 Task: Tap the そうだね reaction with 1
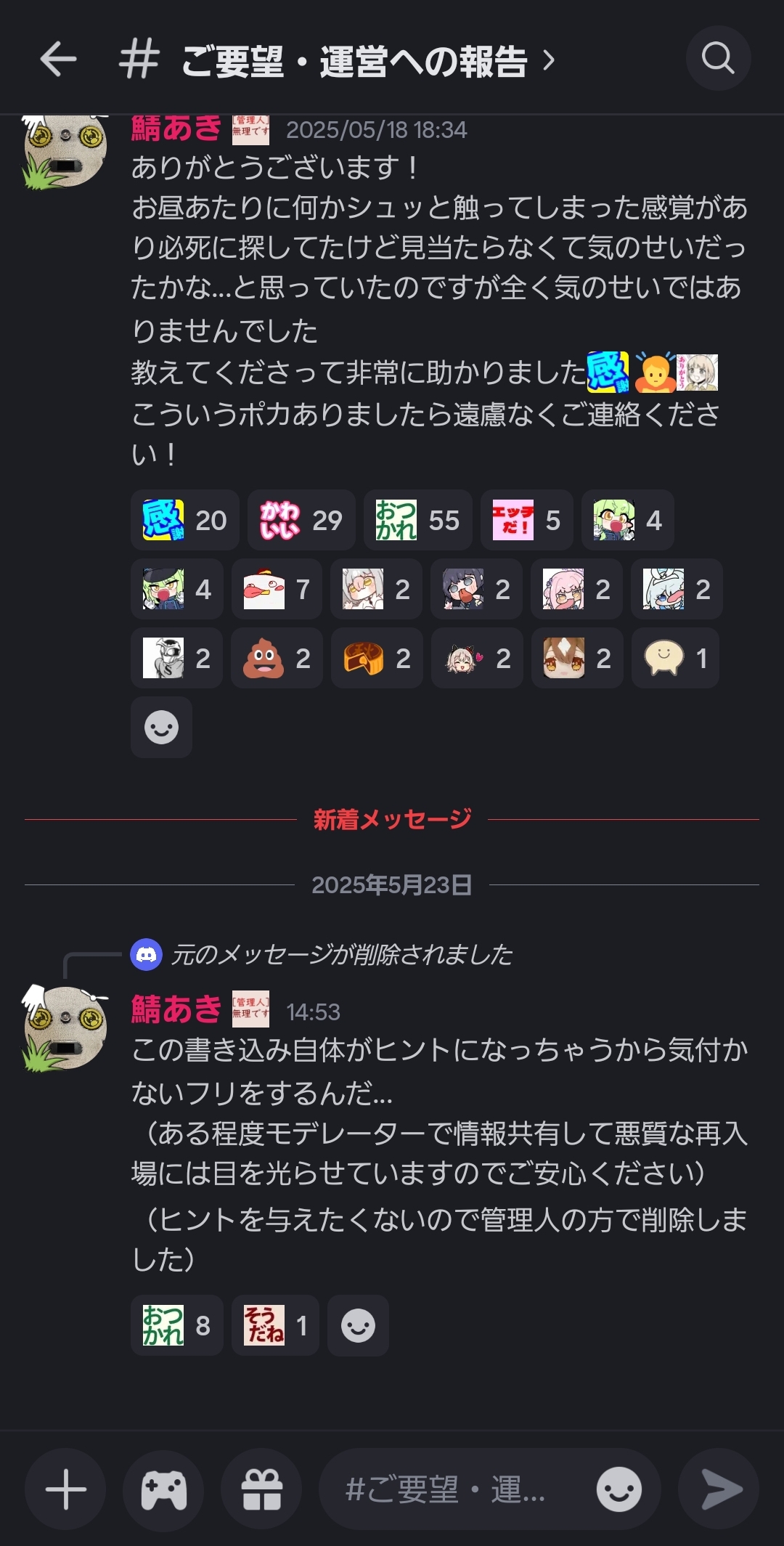coord(275,1325)
